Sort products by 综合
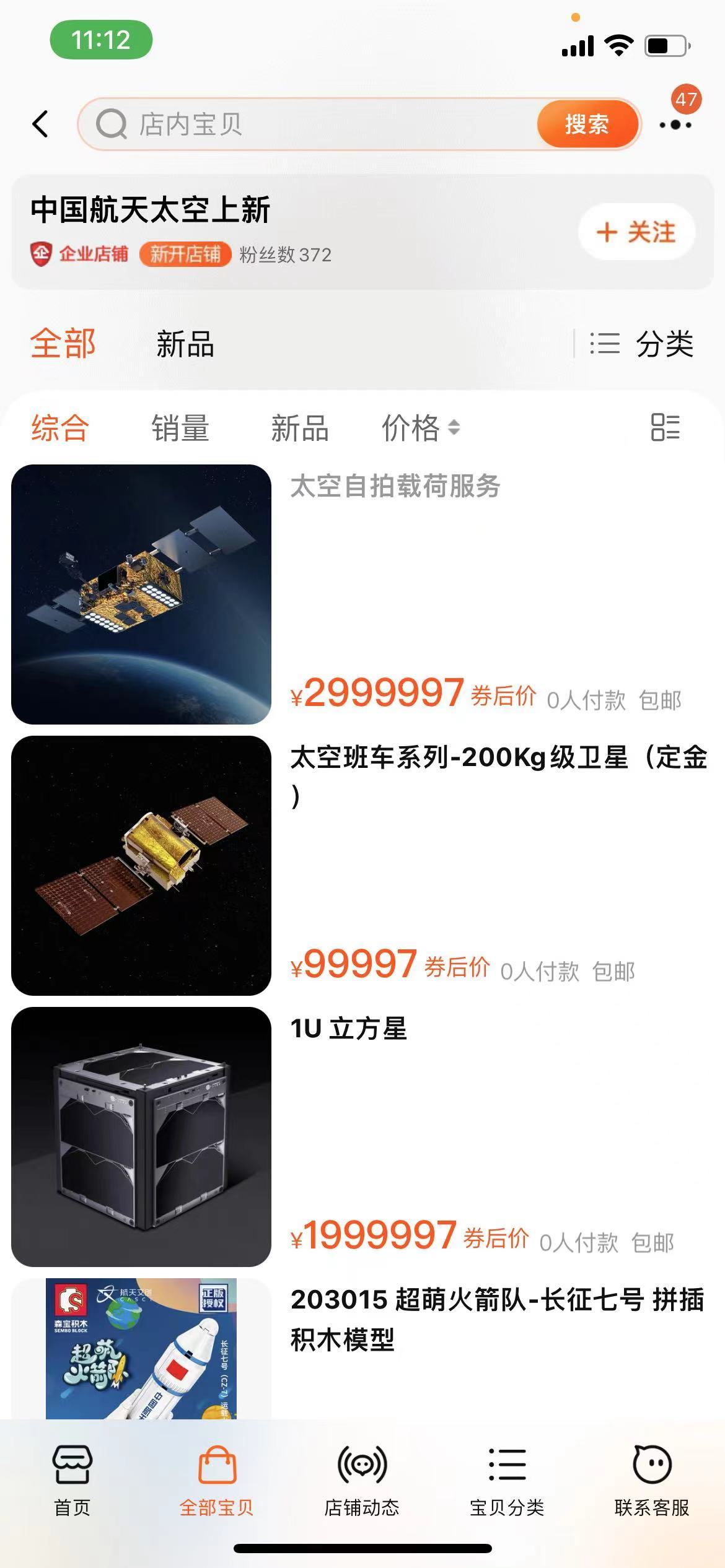This screenshot has height=1568, width=725. [x=59, y=428]
